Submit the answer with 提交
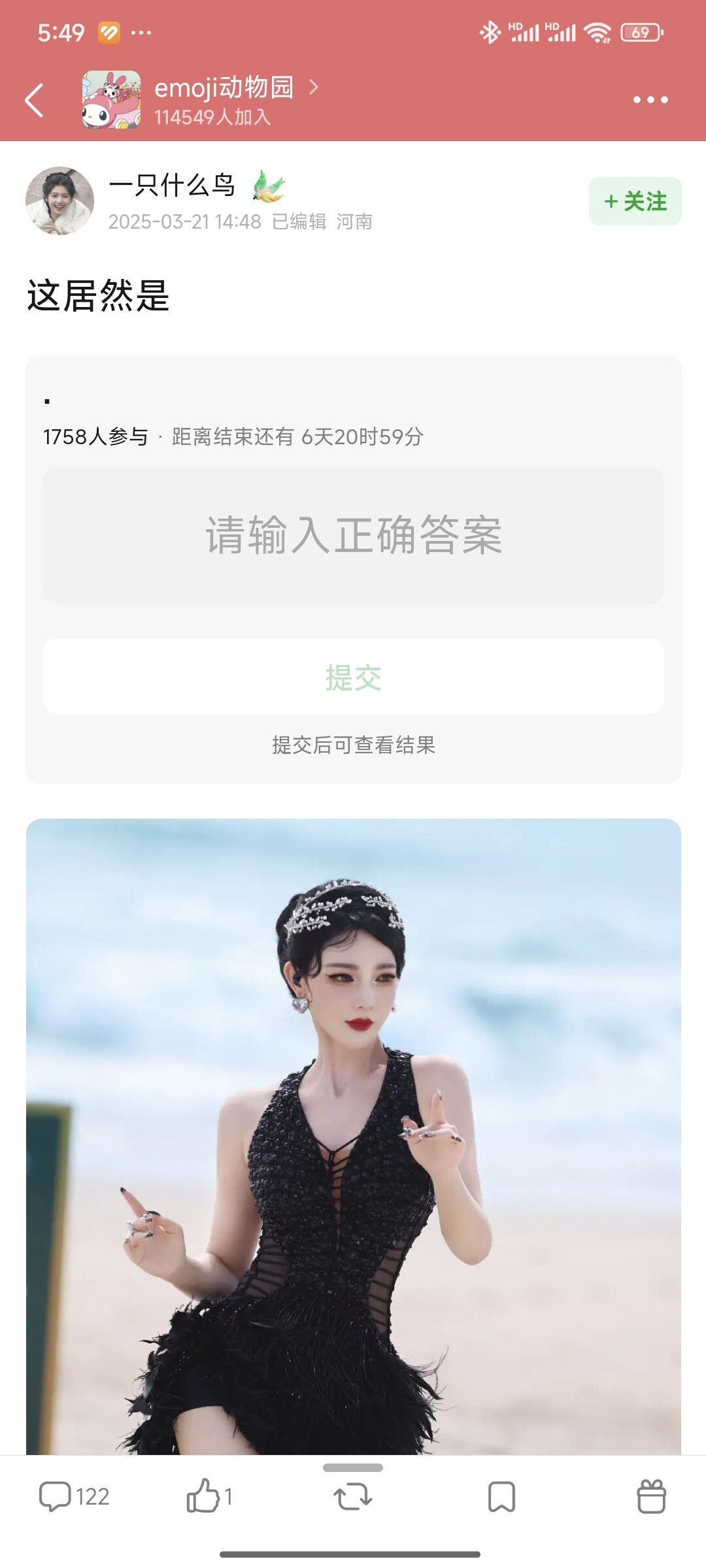Viewport: 706px width, 1568px height. point(353,676)
